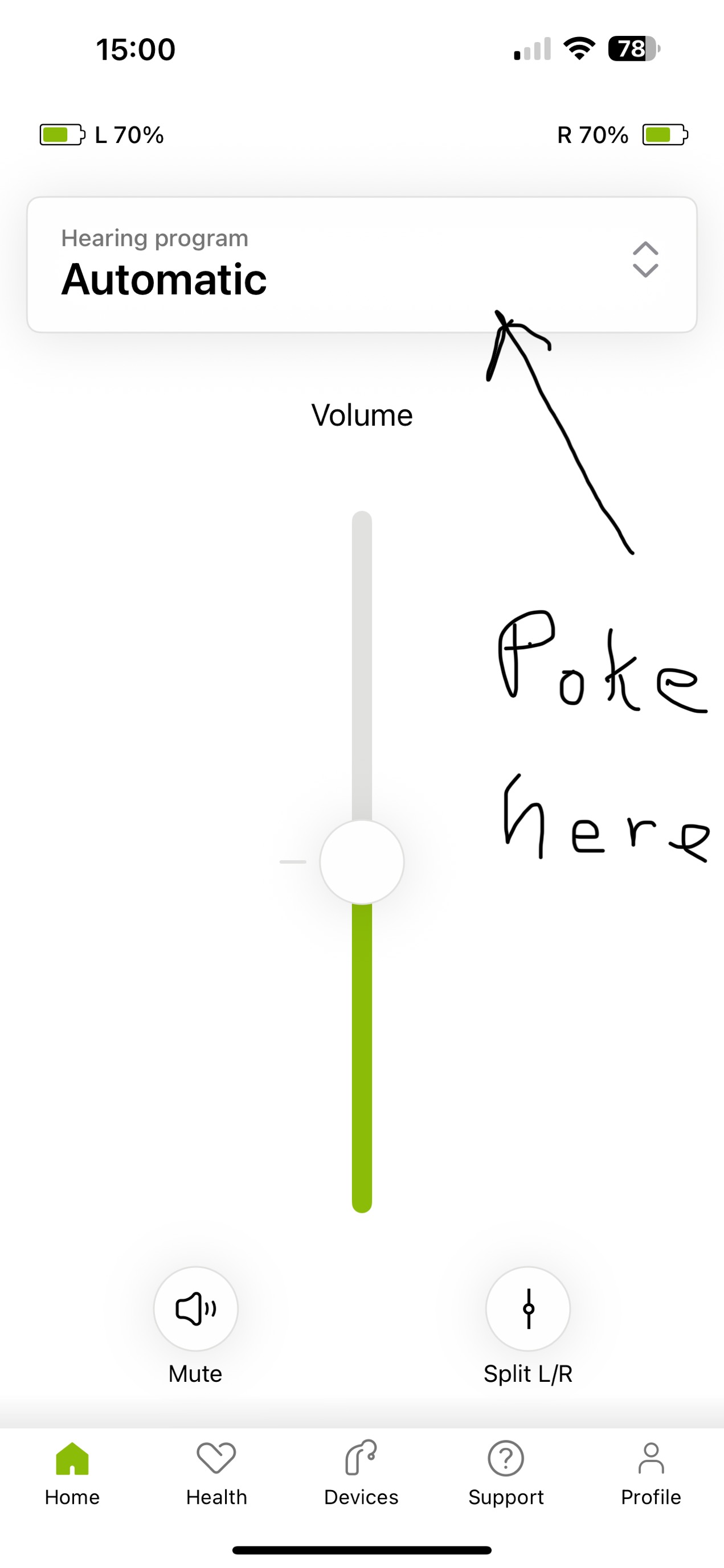Image resolution: width=724 pixels, height=1568 pixels.
Task: Open Split L/R volume control
Action: [x=528, y=1309]
